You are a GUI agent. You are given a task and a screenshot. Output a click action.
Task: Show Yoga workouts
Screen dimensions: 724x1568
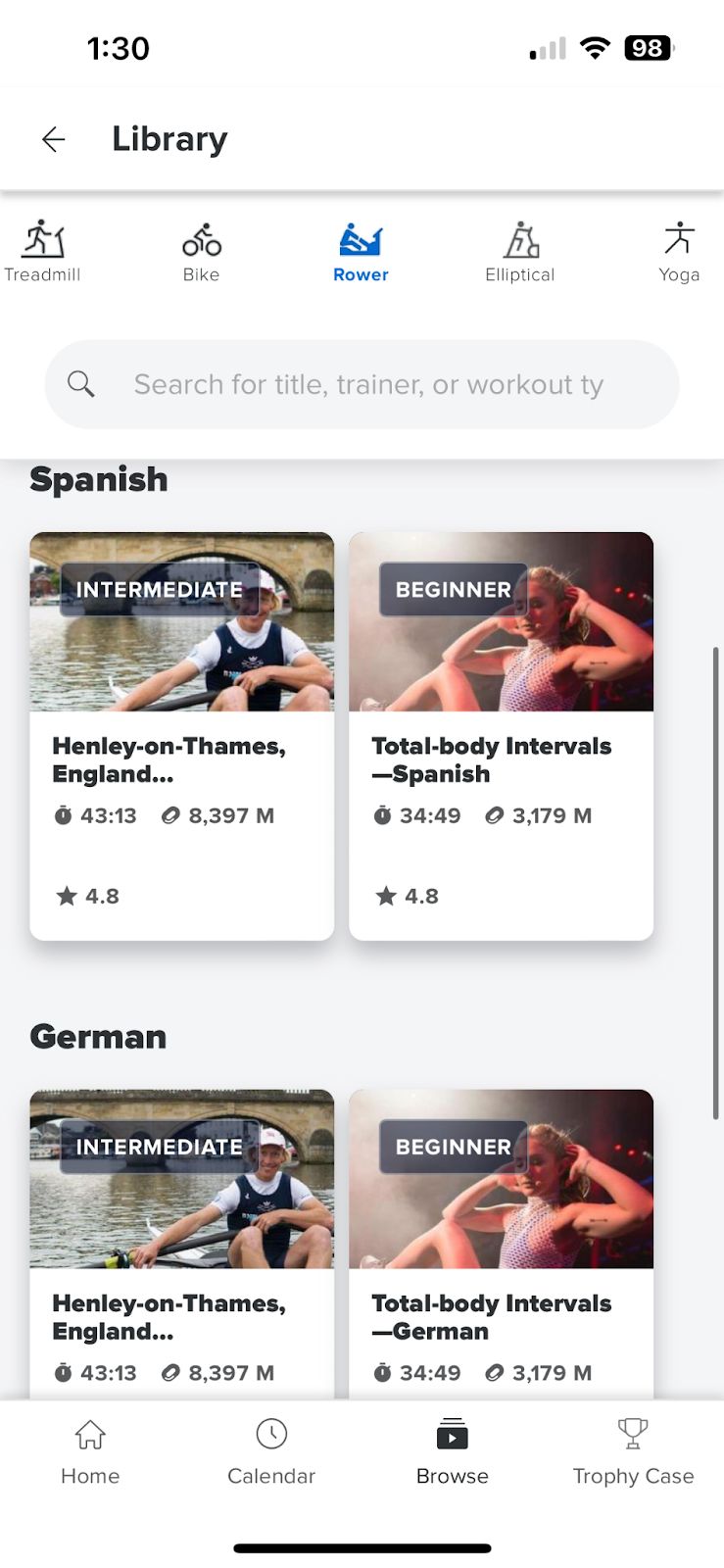point(678,252)
